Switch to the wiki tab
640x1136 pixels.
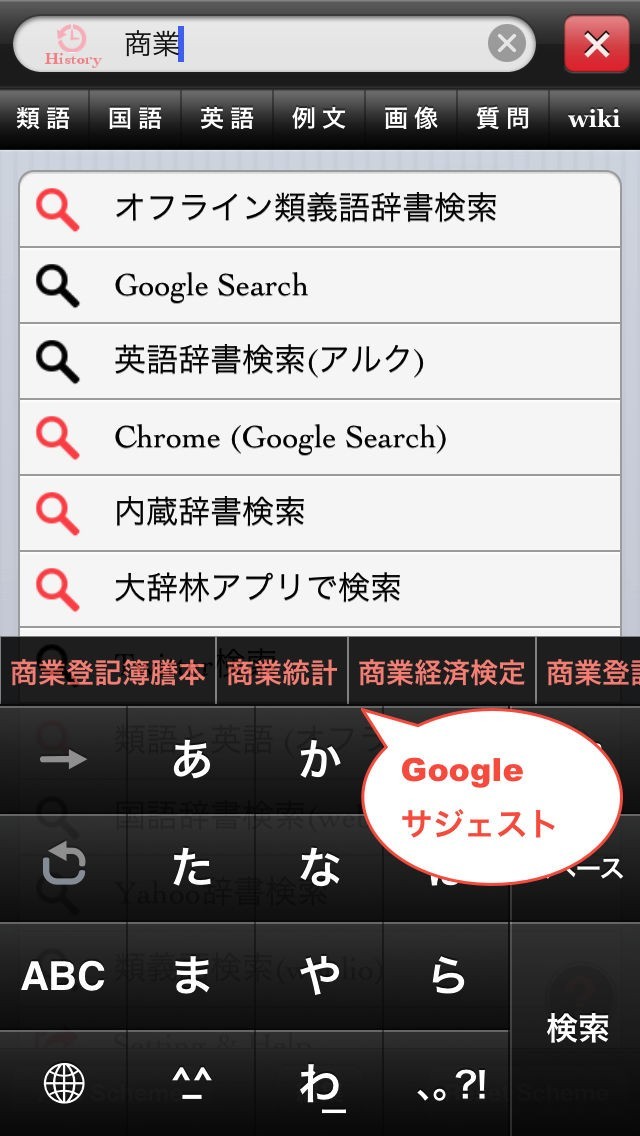pos(594,119)
